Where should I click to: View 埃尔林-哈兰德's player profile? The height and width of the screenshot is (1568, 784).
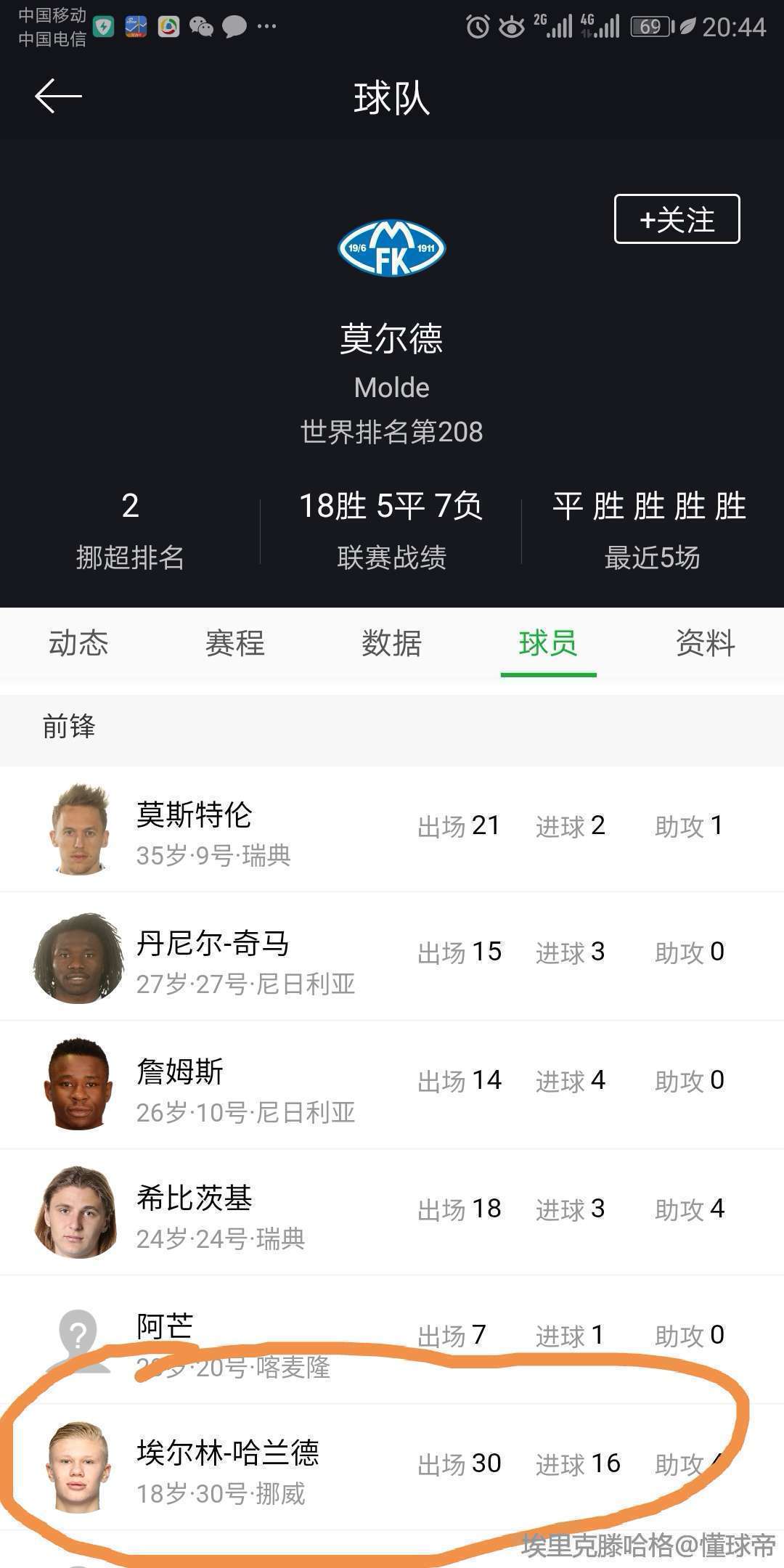tap(228, 1453)
